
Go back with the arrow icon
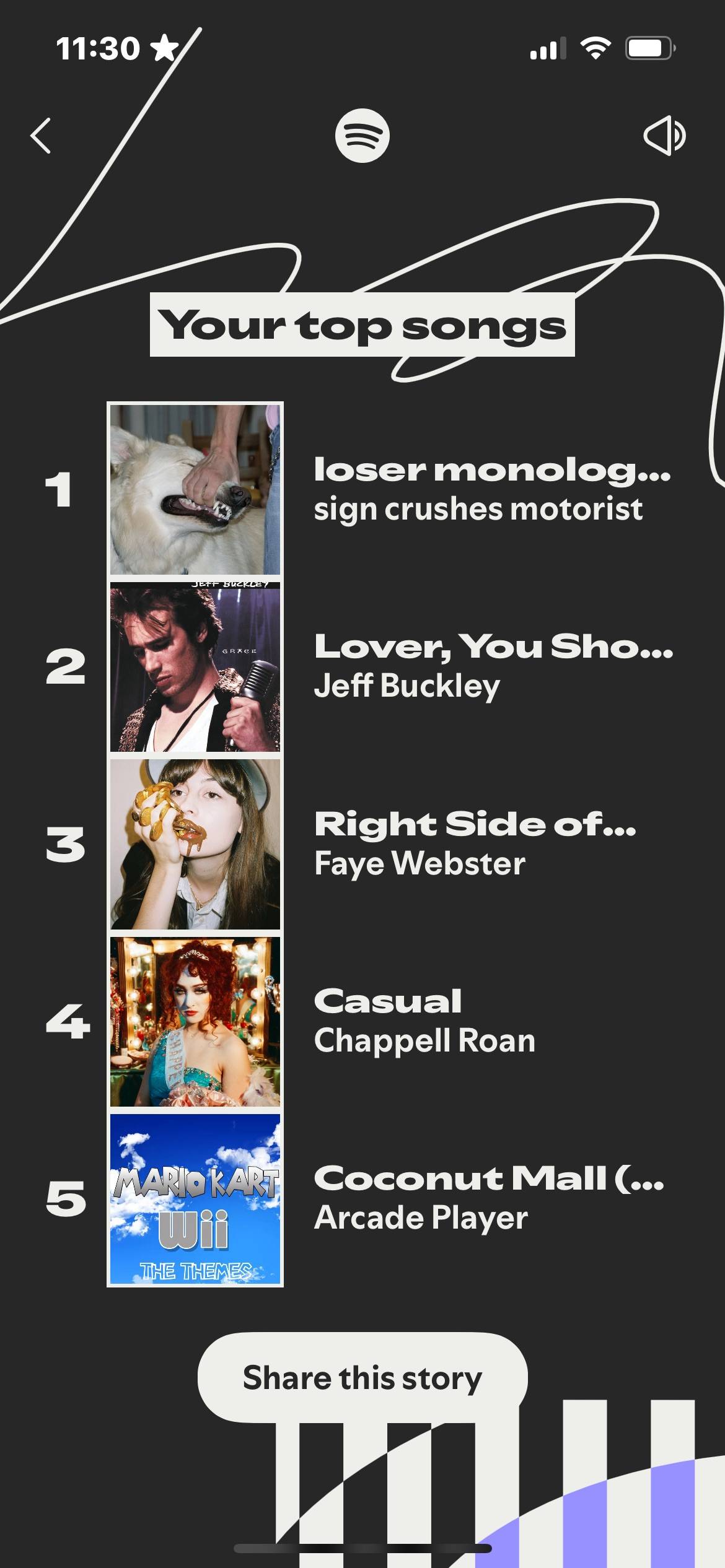pyautogui.click(x=41, y=136)
